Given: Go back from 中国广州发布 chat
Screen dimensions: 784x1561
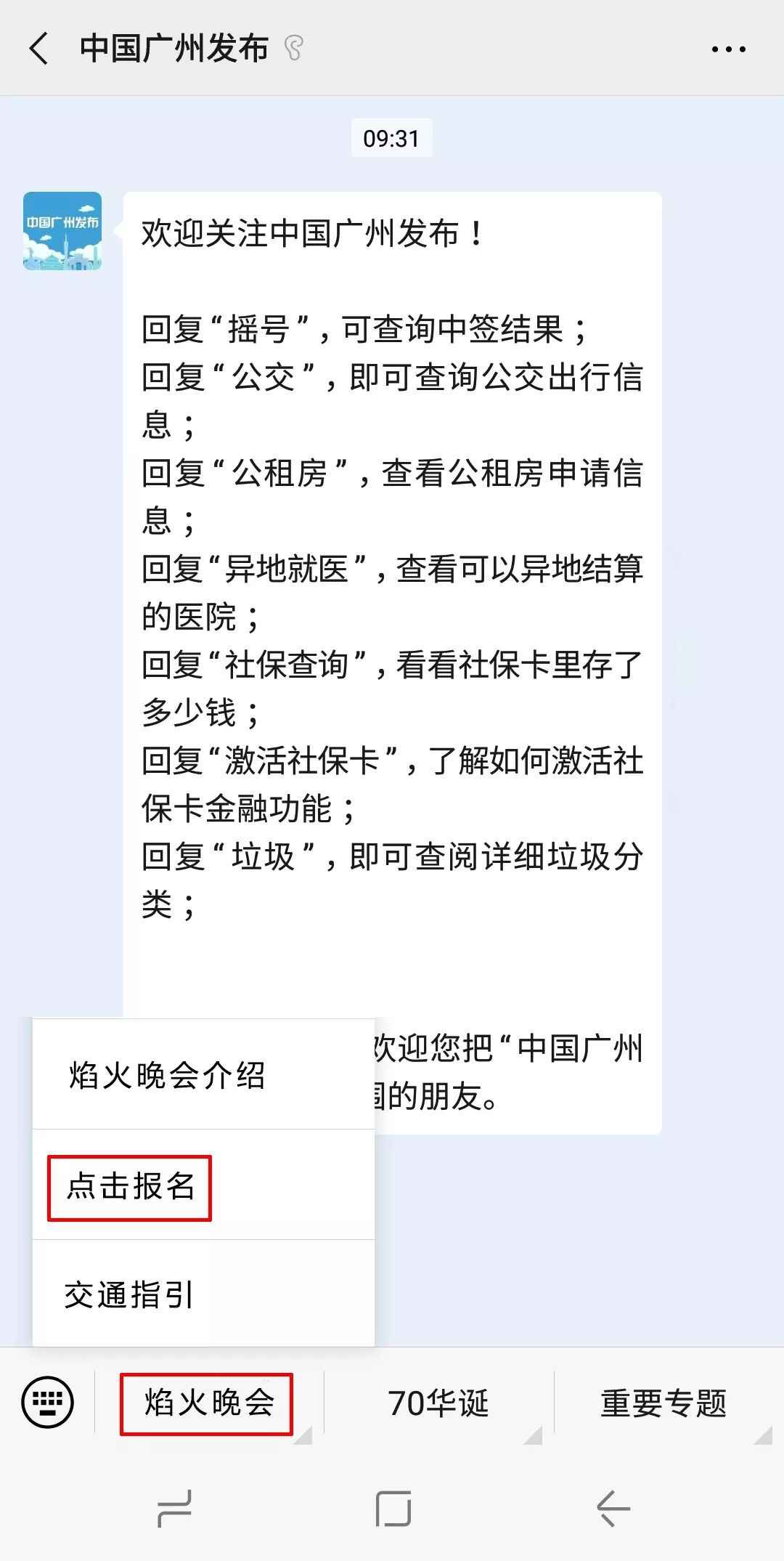Looking at the screenshot, I should 39,49.
